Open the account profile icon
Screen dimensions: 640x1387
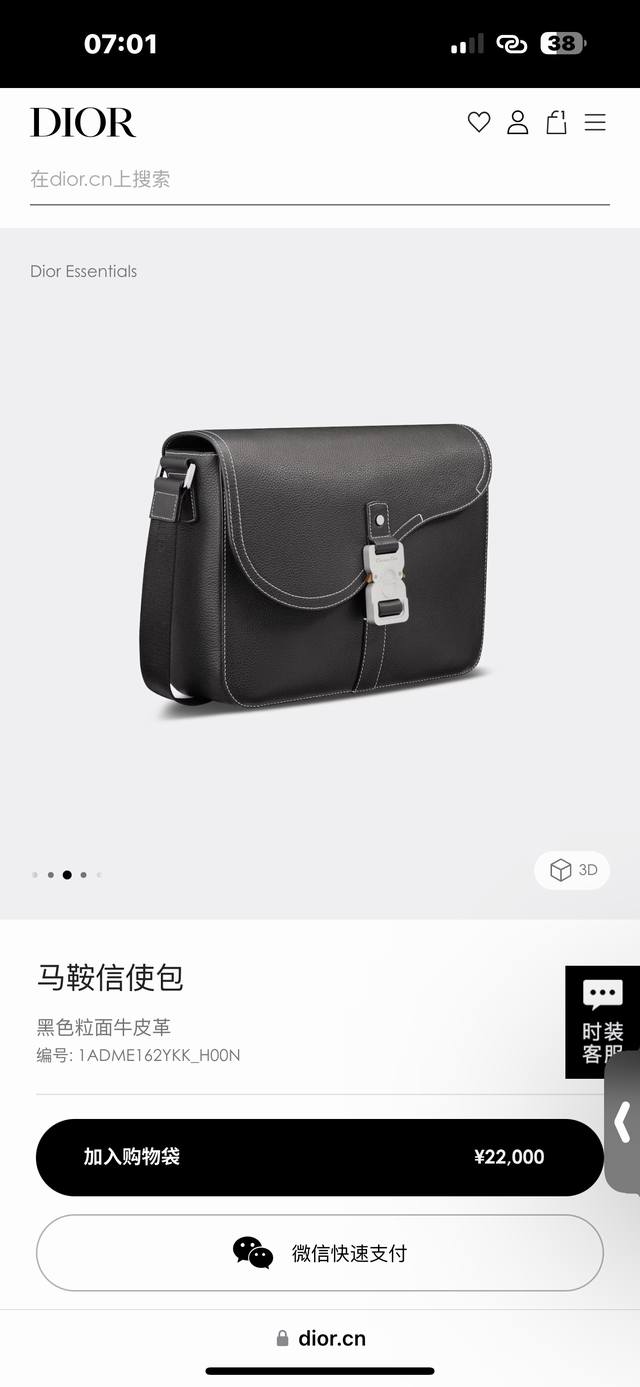coord(517,122)
